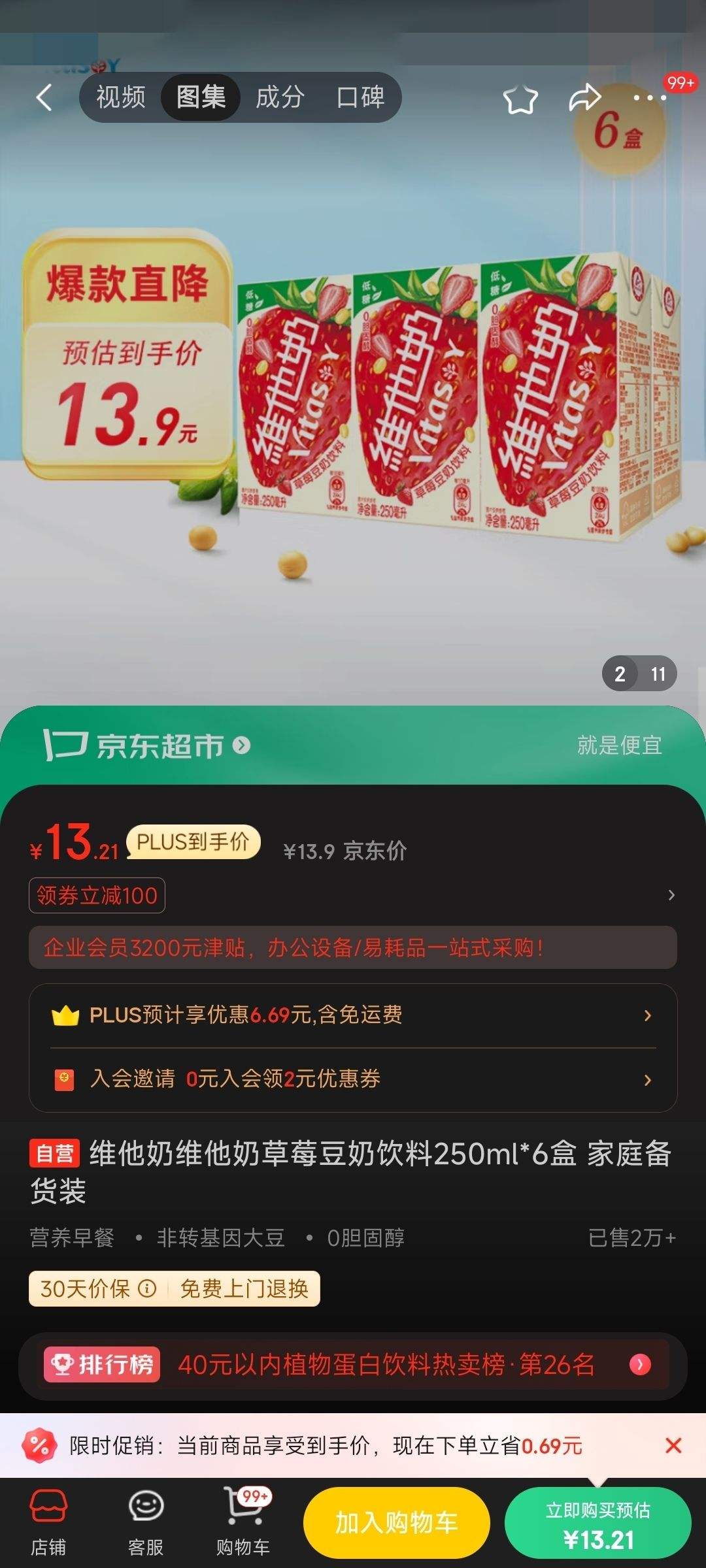706x1568 pixels.
Task: Tap the 30天价保 info circle
Action: 146,1289
